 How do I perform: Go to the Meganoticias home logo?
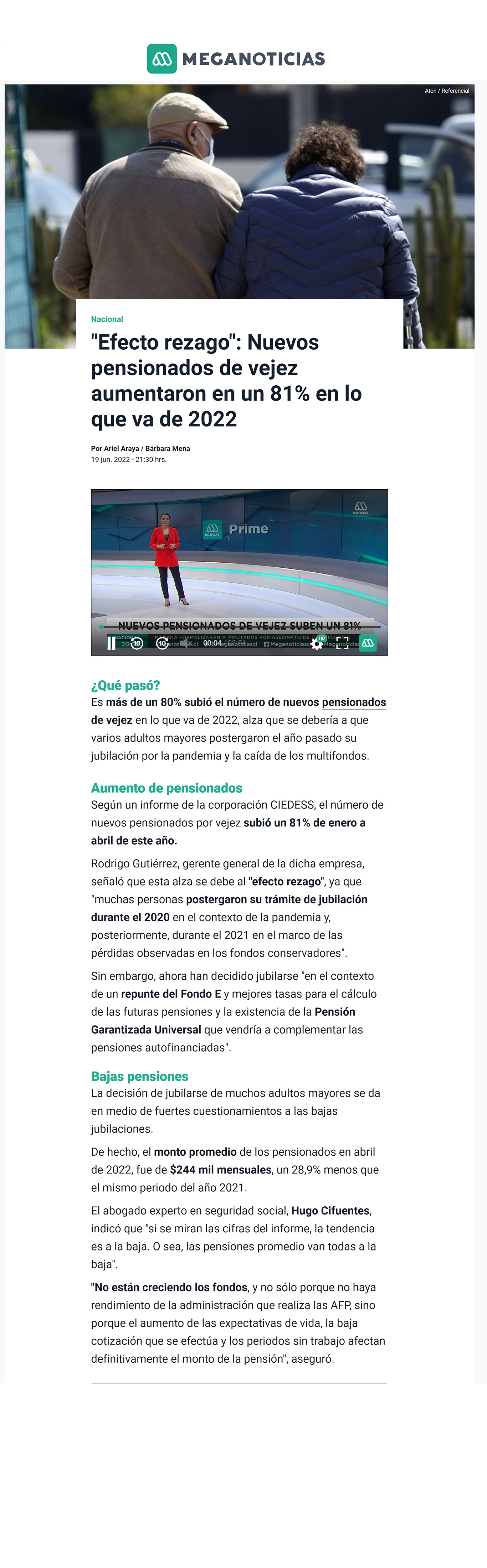[x=236, y=58]
